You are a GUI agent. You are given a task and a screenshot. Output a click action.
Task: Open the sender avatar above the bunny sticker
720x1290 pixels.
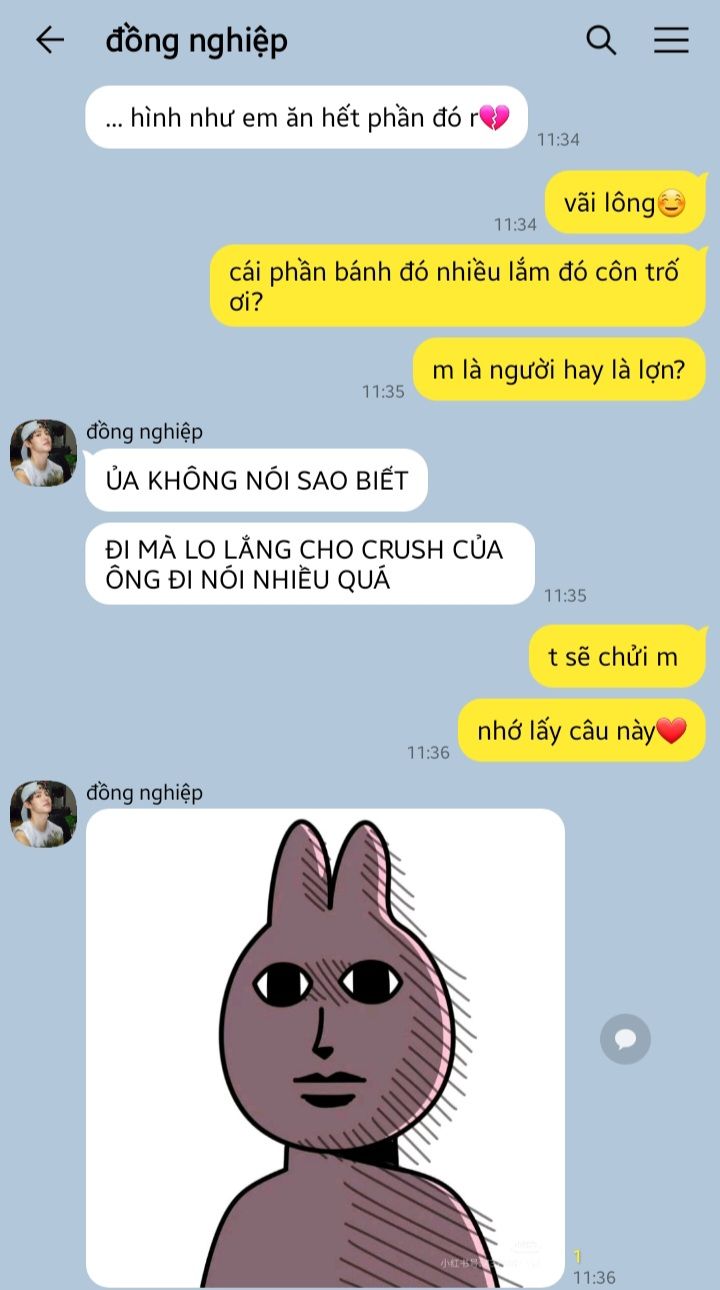tap(43, 814)
